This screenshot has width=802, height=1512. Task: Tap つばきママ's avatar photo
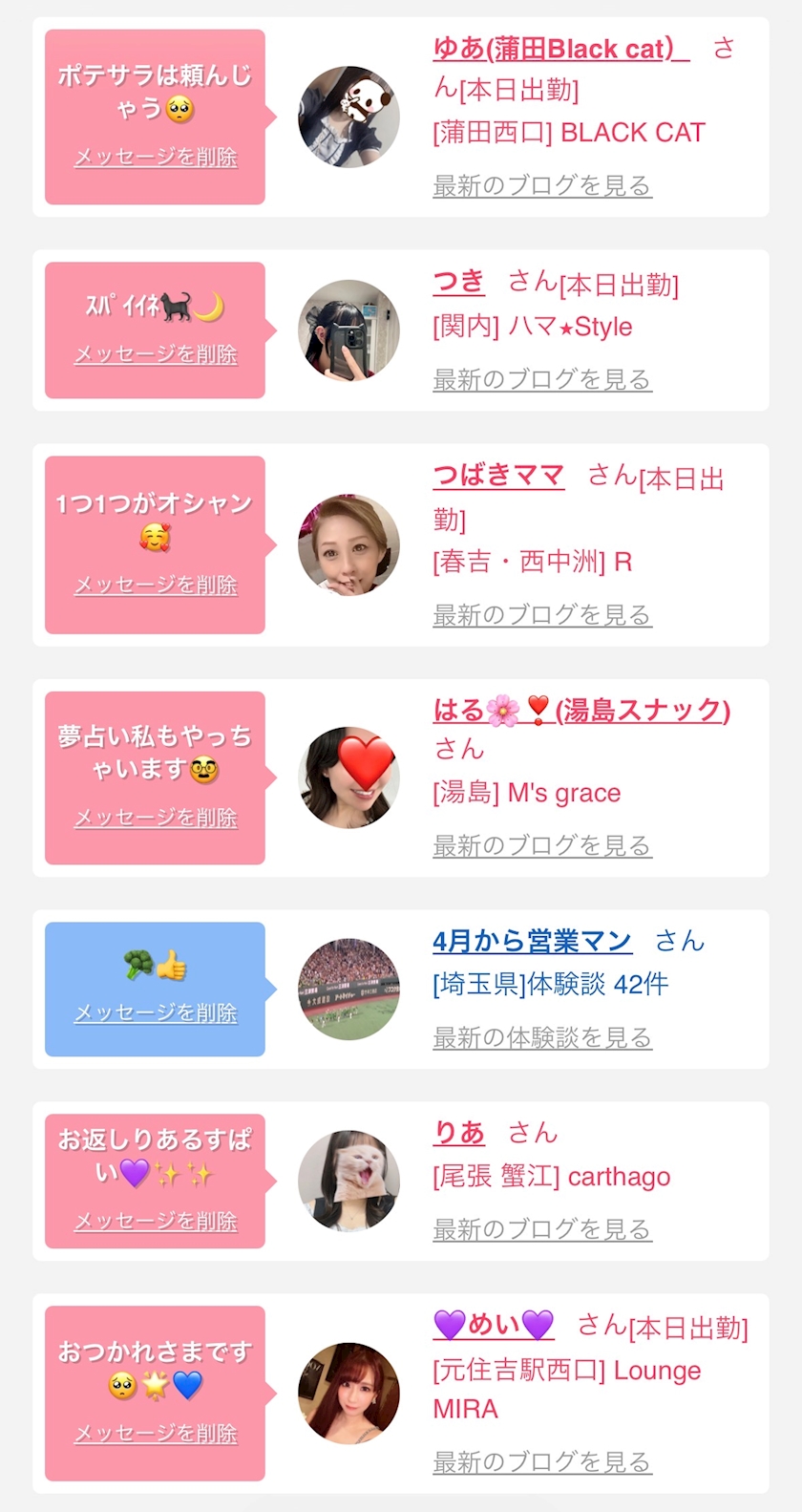click(x=348, y=544)
